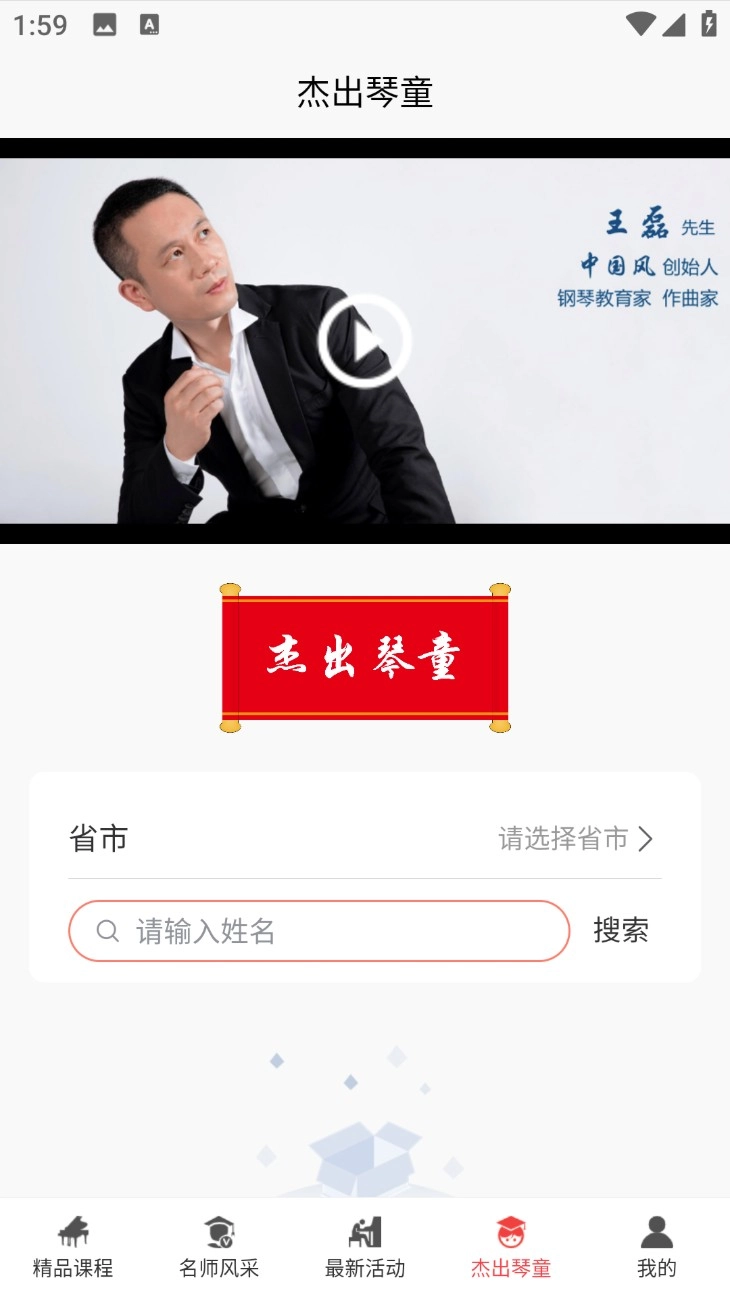Open the 最新活动 tab
This screenshot has height=1299, width=730.
pyautogui.click(x=365, y=1247)
